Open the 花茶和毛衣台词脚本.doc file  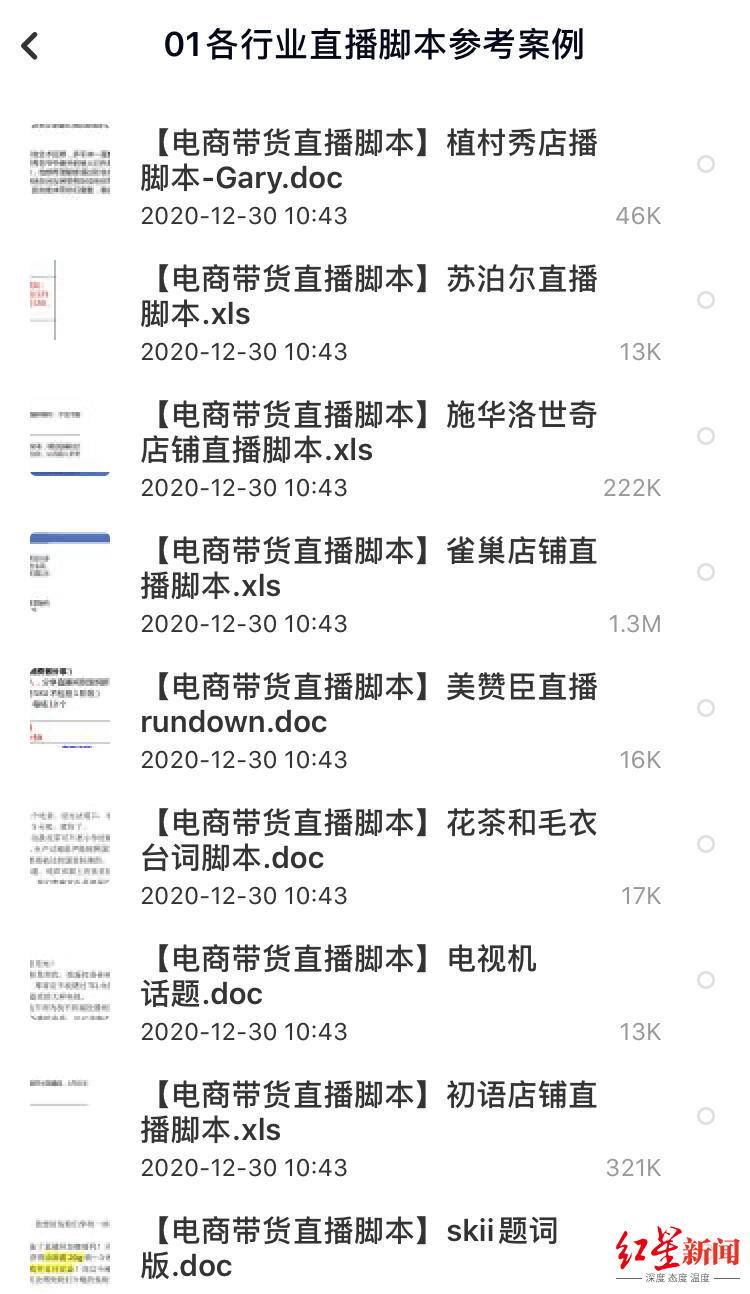point(370,841)
